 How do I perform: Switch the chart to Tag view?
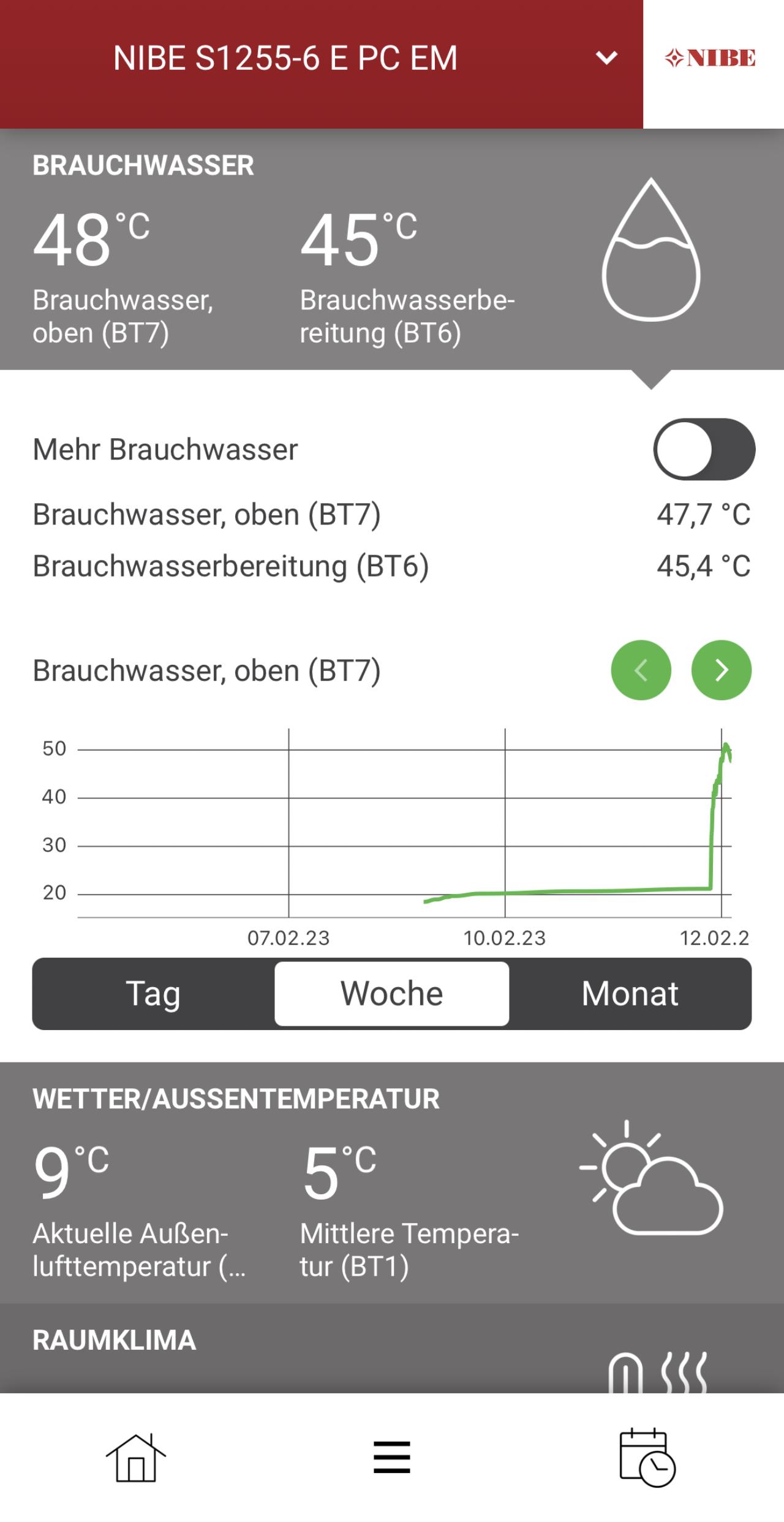pos(153,994)
